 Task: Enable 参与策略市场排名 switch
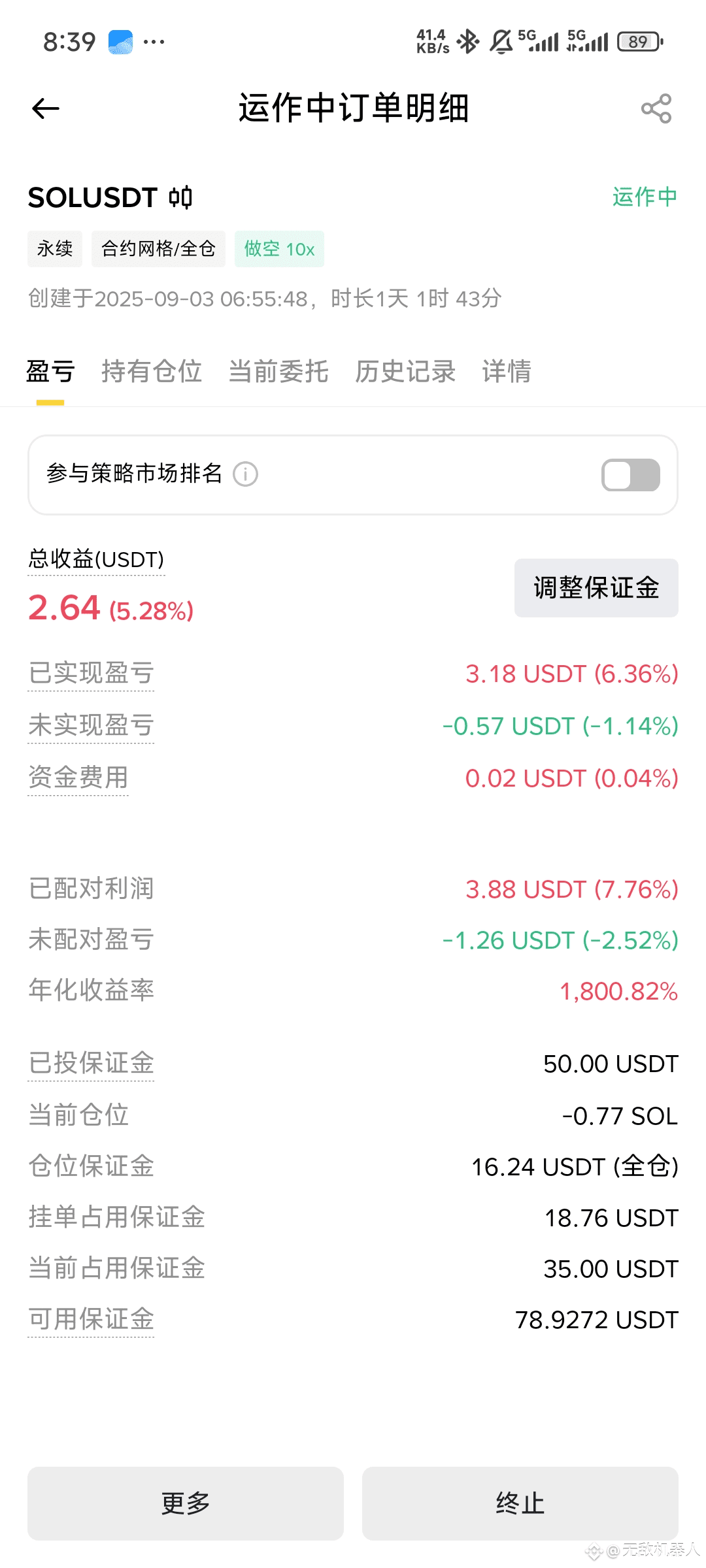[630, 475]
